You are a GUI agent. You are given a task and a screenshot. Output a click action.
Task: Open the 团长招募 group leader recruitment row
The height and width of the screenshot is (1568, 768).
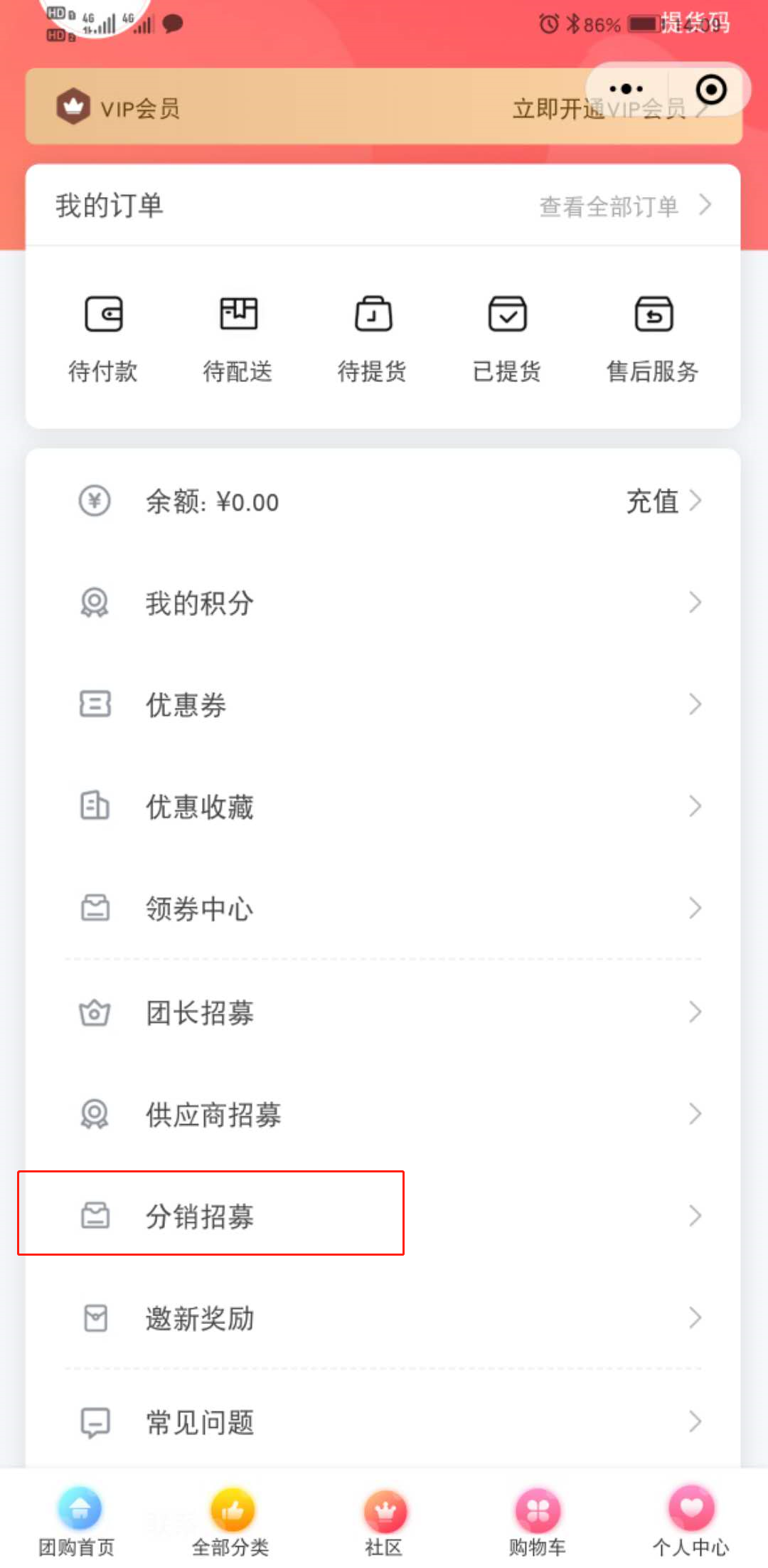click(x=383, y=1012)
